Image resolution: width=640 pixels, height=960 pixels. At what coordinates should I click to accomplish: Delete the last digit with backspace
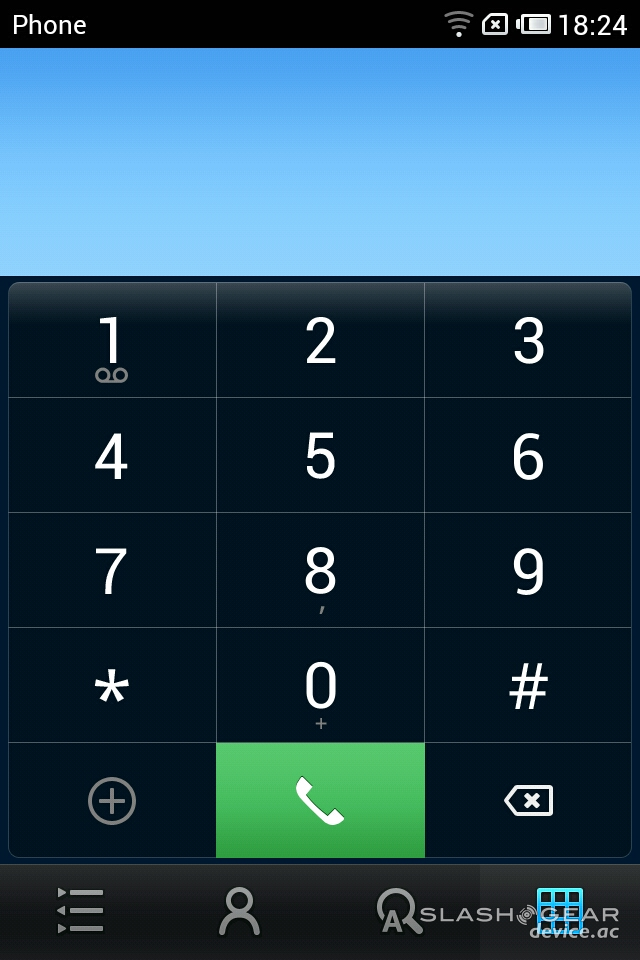(528, 801)
